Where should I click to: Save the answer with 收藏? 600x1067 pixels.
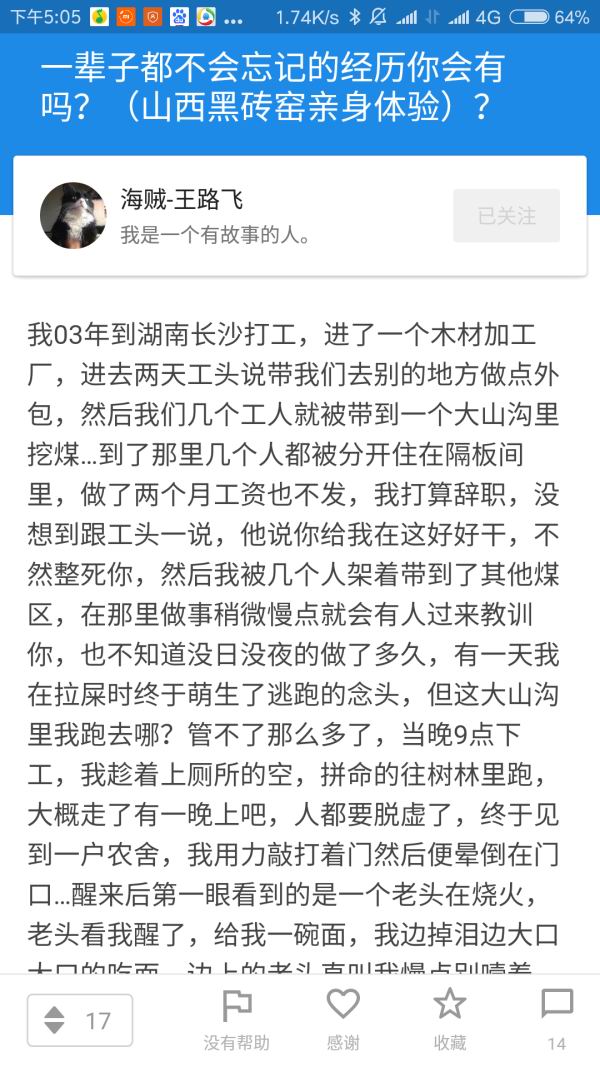click(x=450, y=1020)
